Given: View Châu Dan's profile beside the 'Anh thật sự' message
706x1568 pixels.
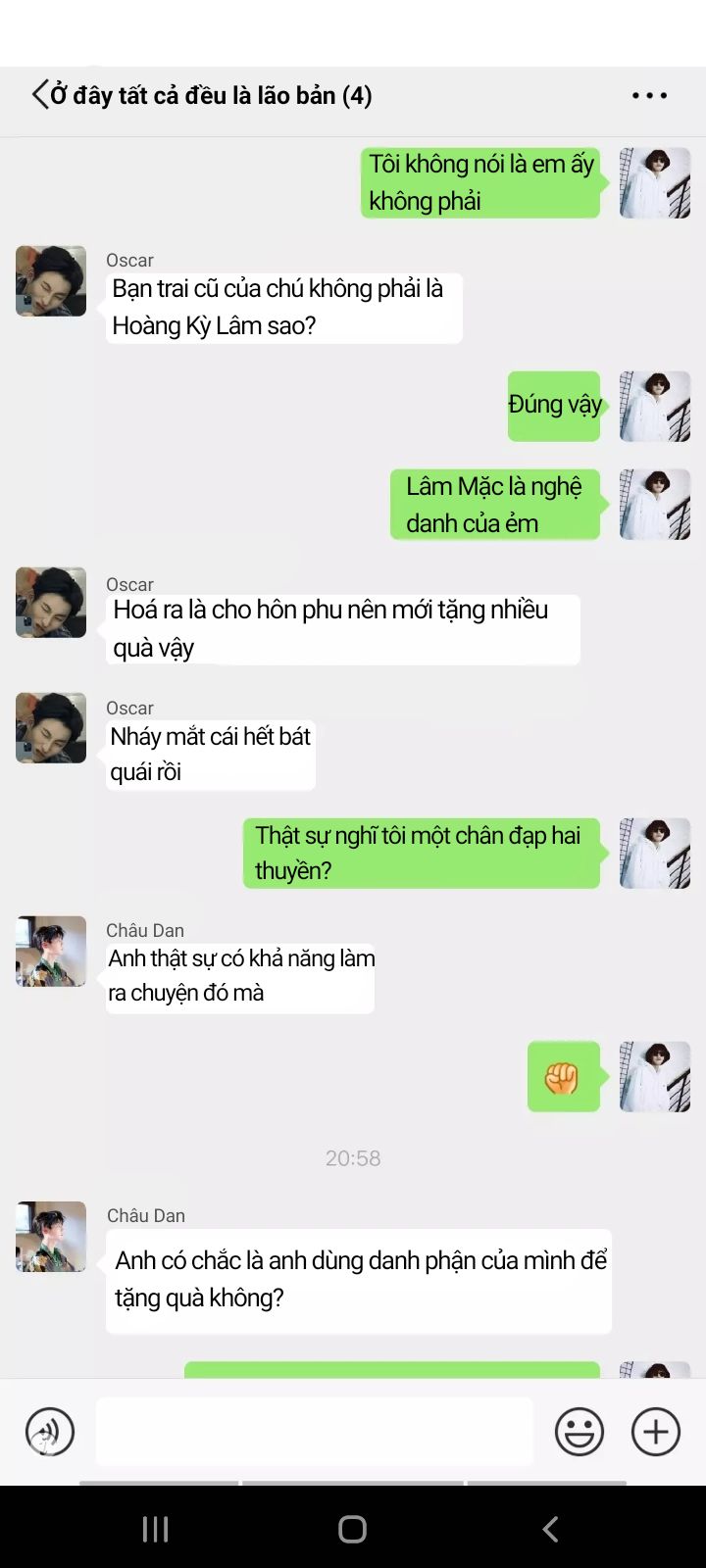Looking at the screenshot, I should point(51,952).
